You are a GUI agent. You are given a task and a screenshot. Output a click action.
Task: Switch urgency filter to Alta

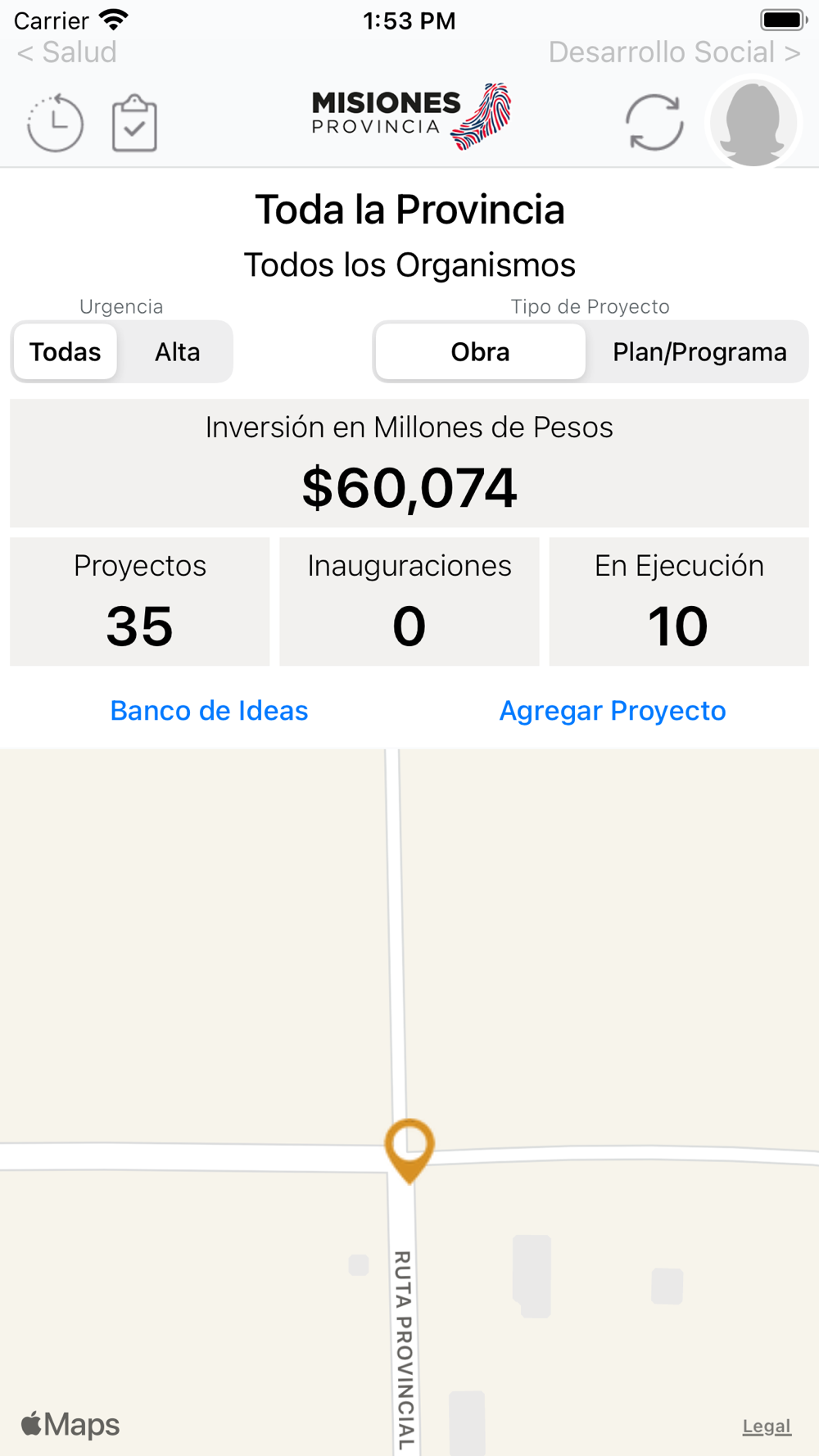pyautogui.click(x=177, y=352)
